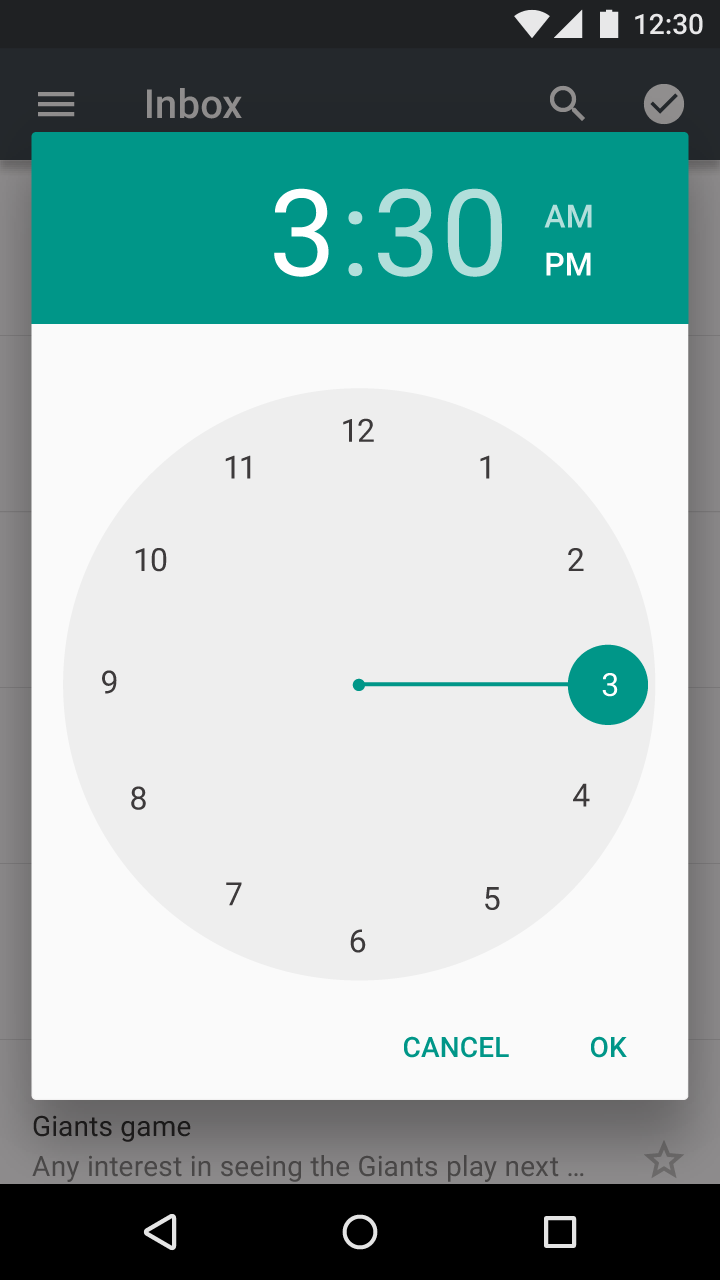Pick 11 on the clock face
This screenshot has width=720, height=1280.
coord(239,467)
